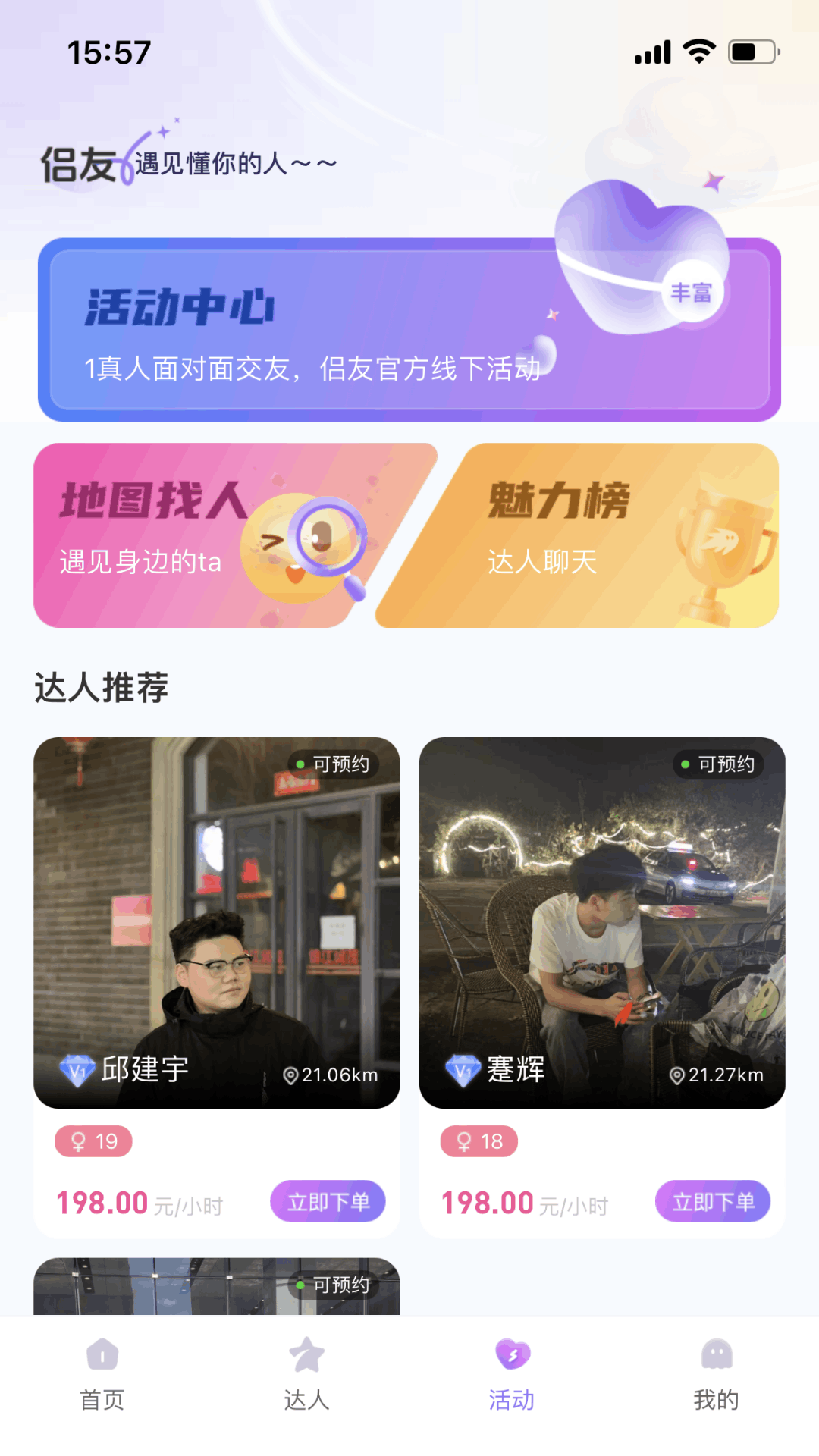The height and width of the screenshot is (1456, 819).
Task: Open the 活动中心 banner
Action: tap(409, 330)
